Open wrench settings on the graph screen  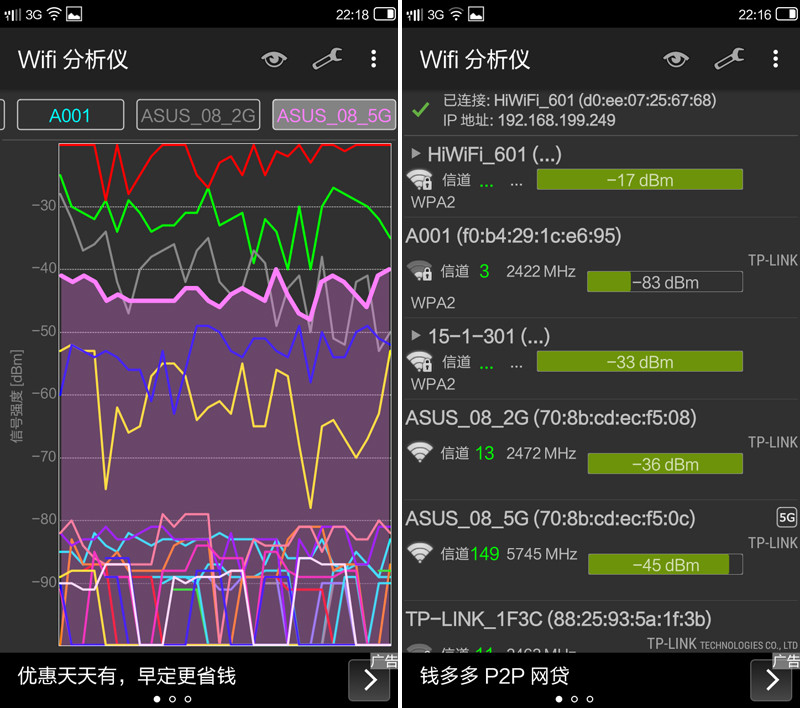327,59
